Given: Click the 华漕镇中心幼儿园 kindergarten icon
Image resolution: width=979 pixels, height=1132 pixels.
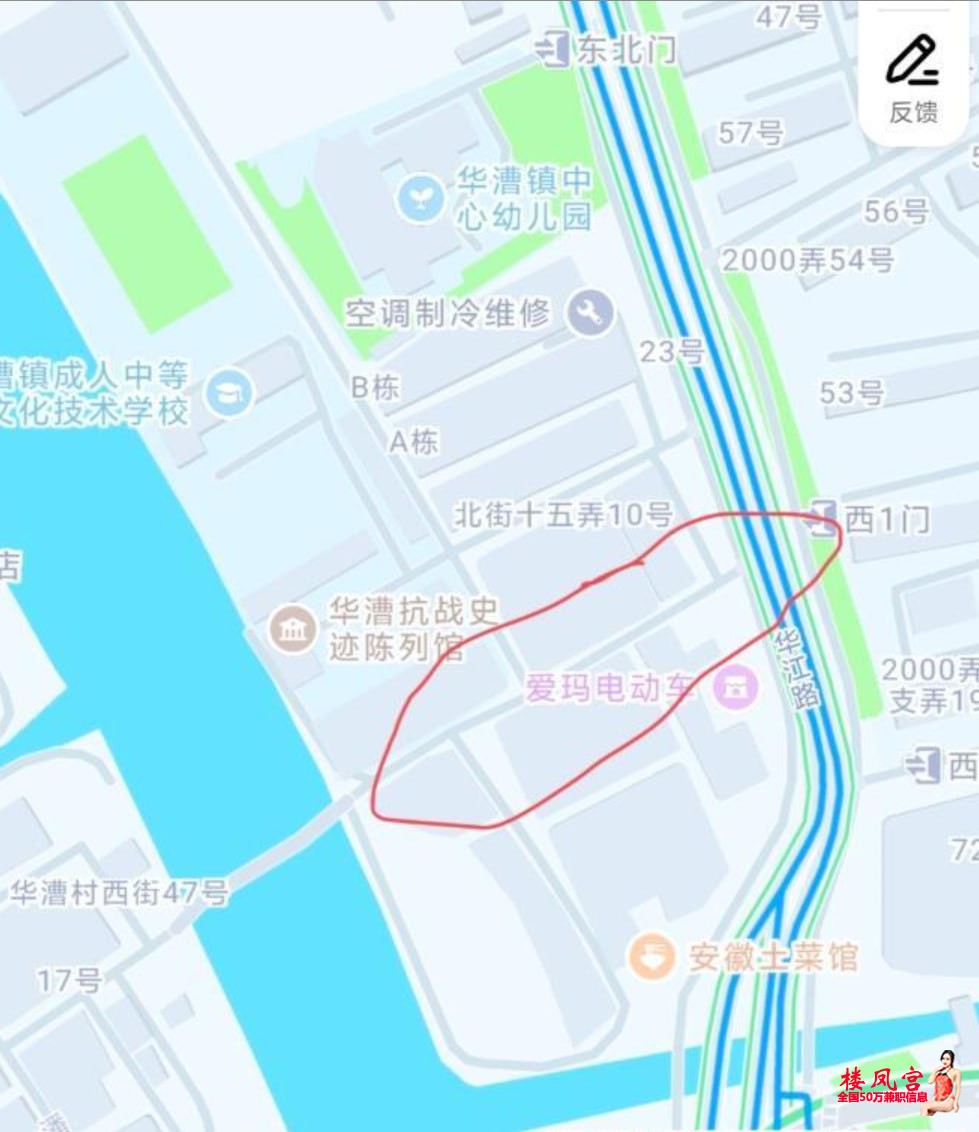Looking at the screenshot, I should (420, 198).
